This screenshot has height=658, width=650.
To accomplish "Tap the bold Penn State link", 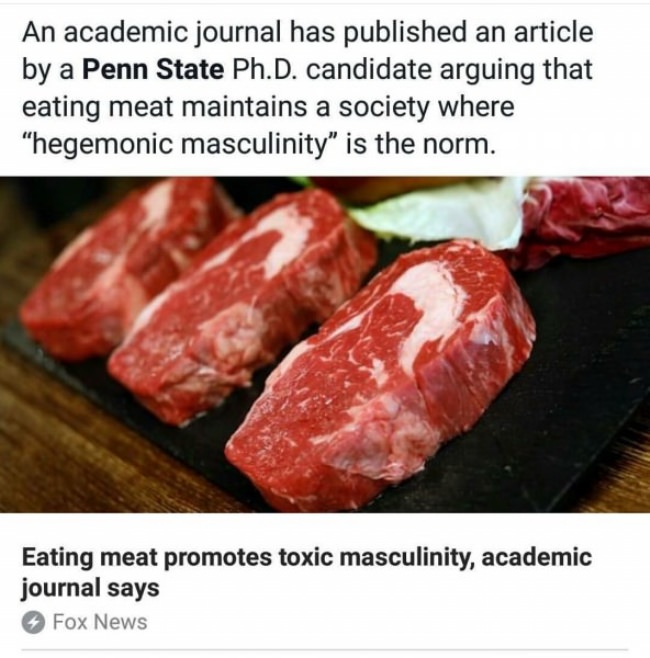I will (153, 72).
